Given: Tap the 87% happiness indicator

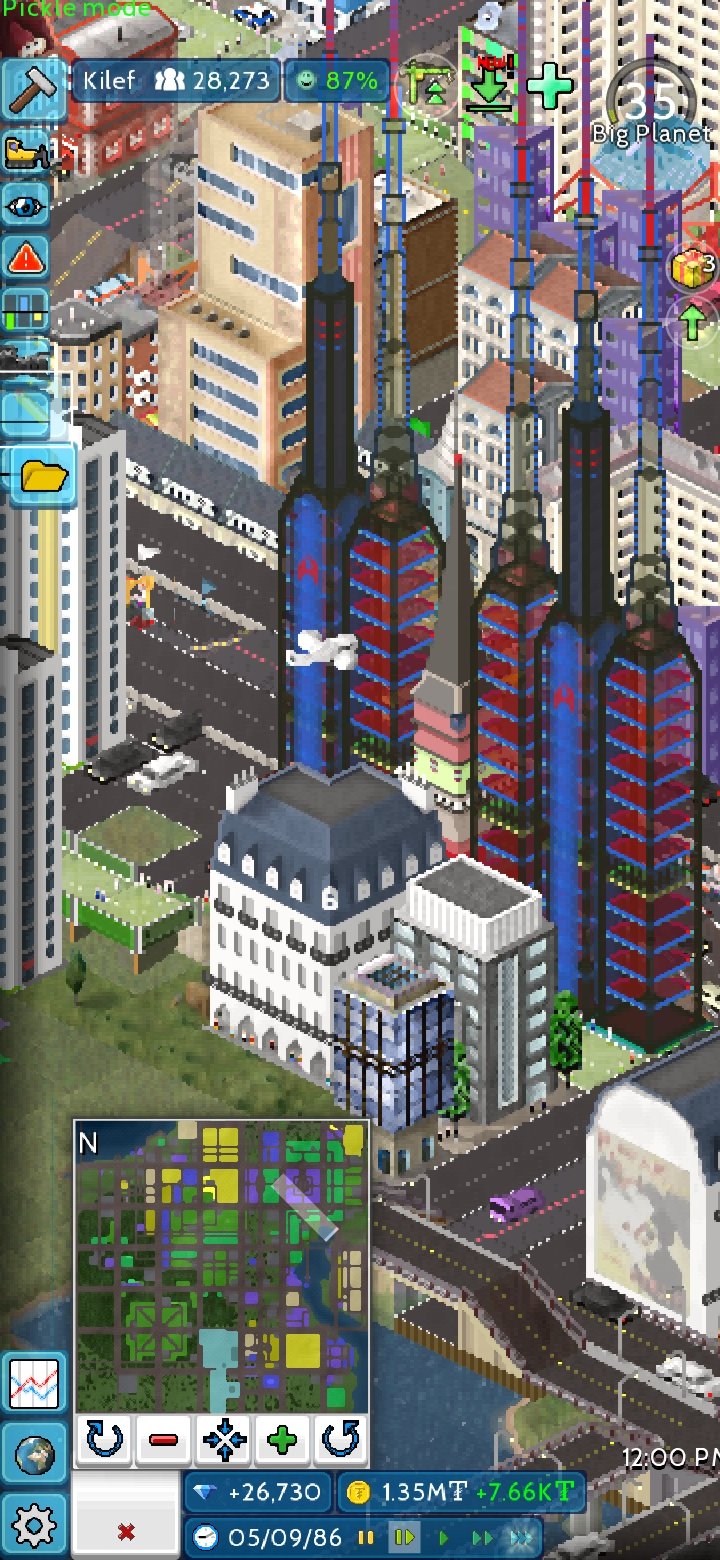Looking at the screenshot, I should (334, 81).
